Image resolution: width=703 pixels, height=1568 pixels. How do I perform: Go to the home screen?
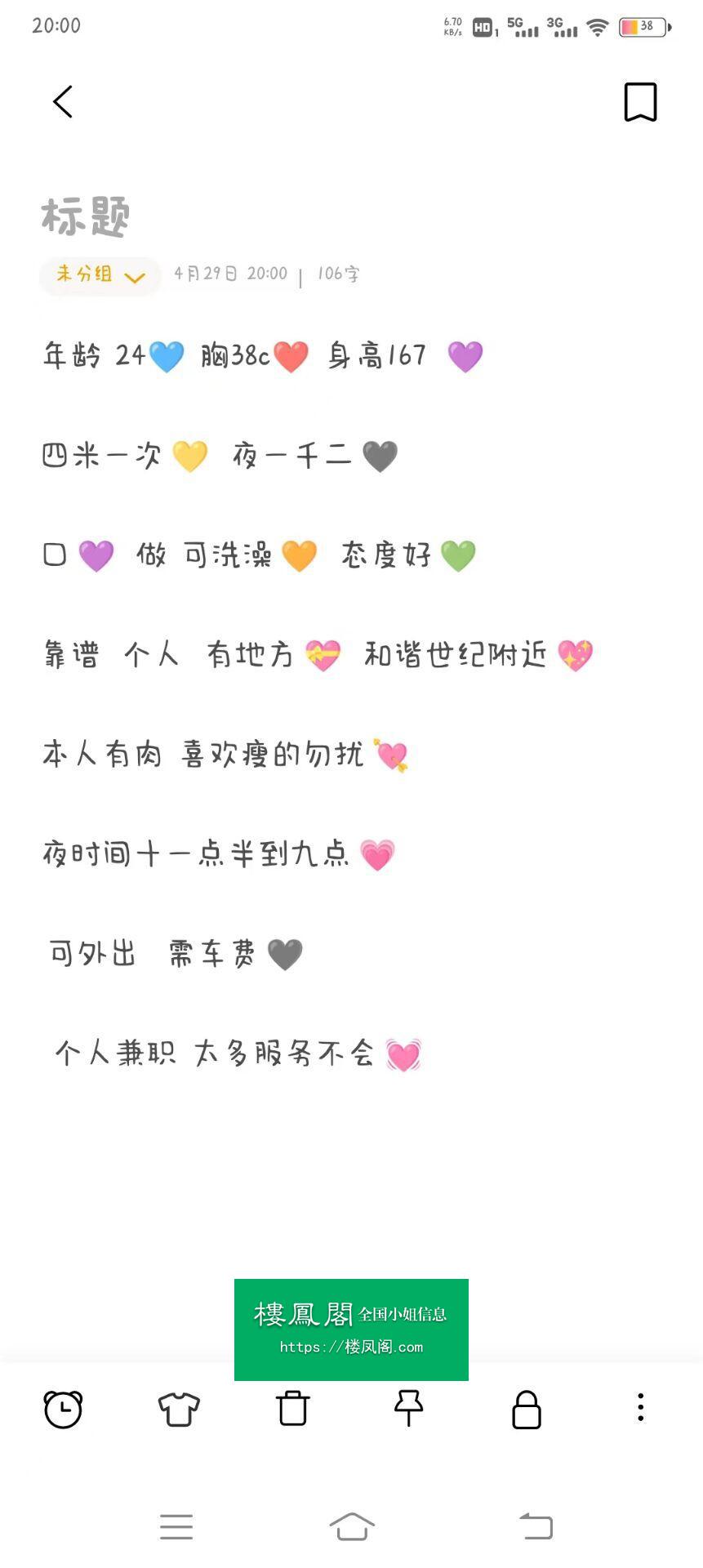352,1526
